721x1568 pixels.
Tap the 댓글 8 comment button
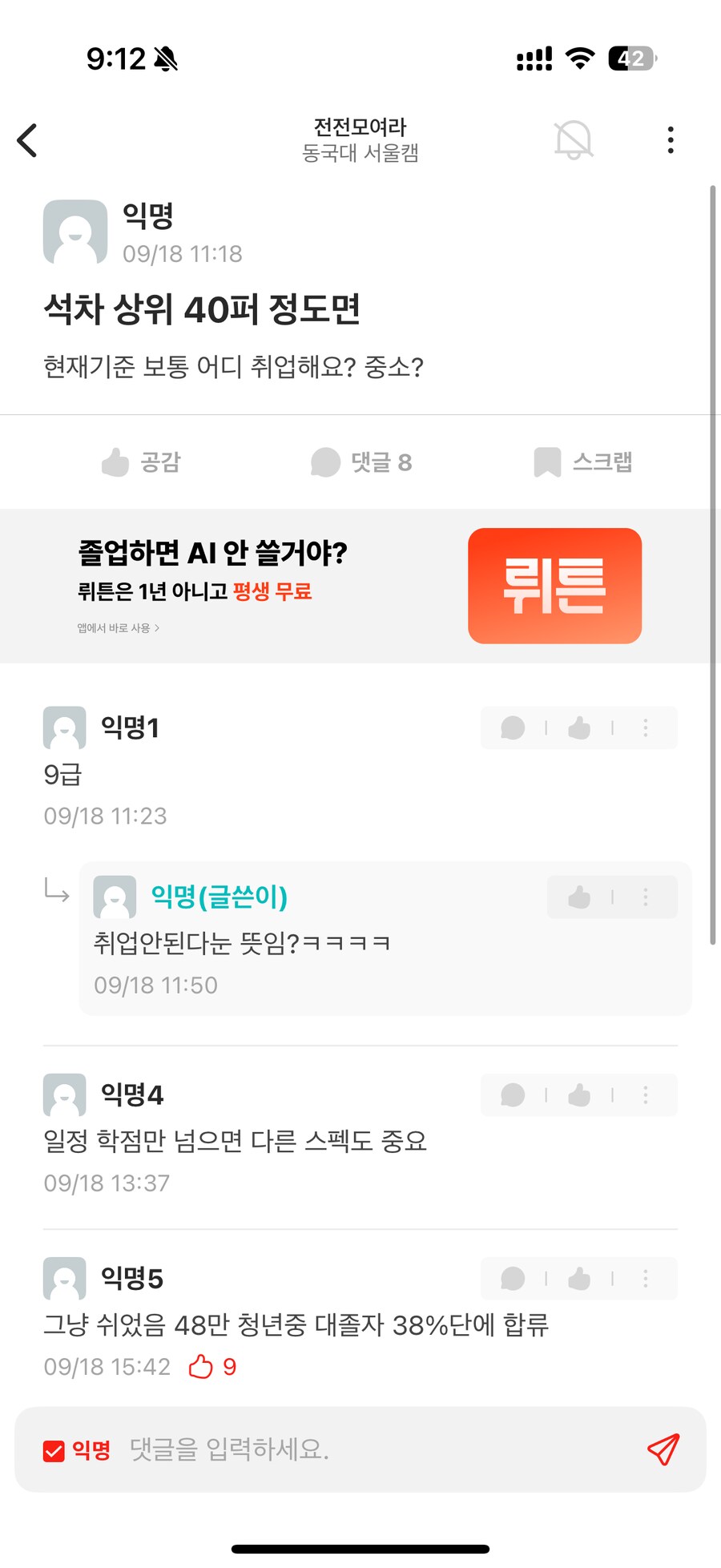tap(360, 462)
